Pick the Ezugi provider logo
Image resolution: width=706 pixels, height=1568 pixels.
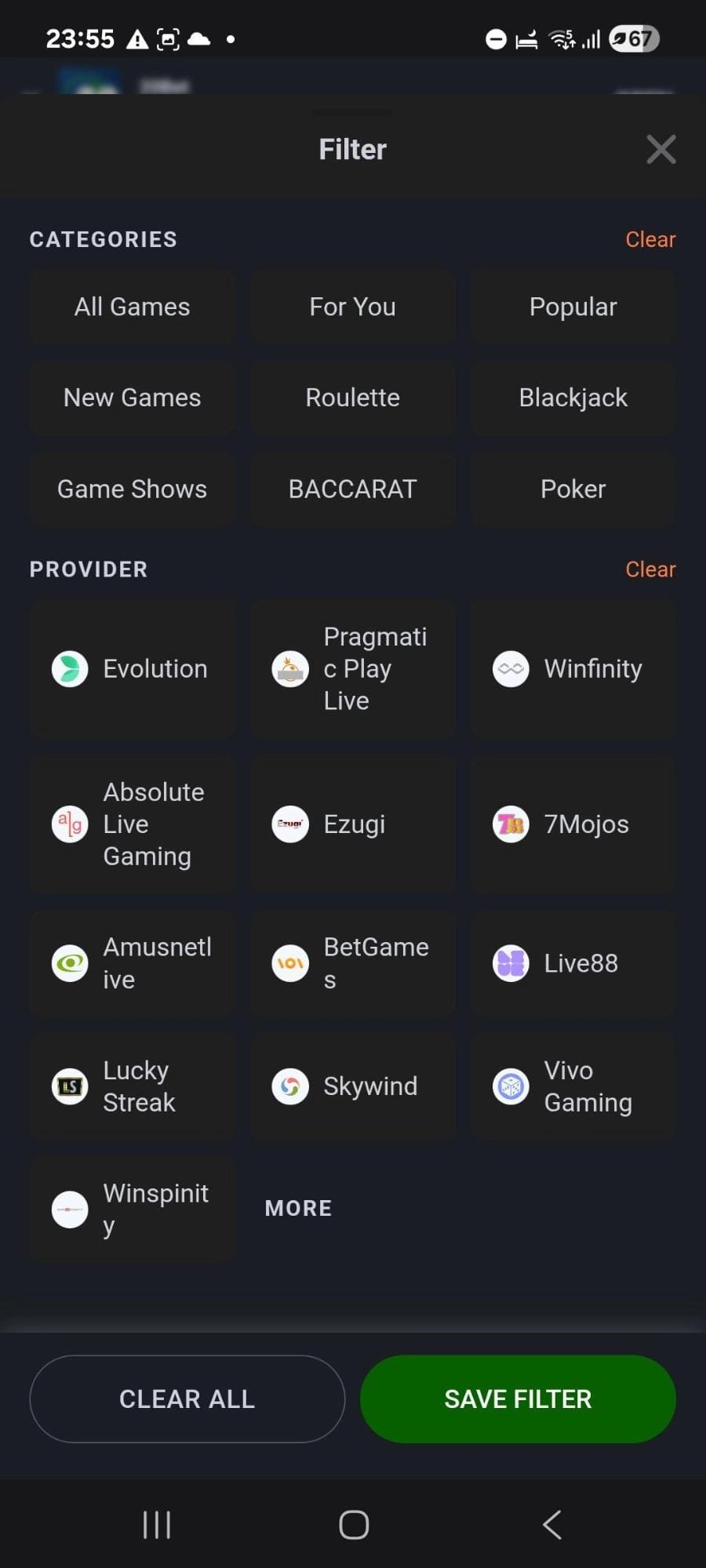click(289, 824)
